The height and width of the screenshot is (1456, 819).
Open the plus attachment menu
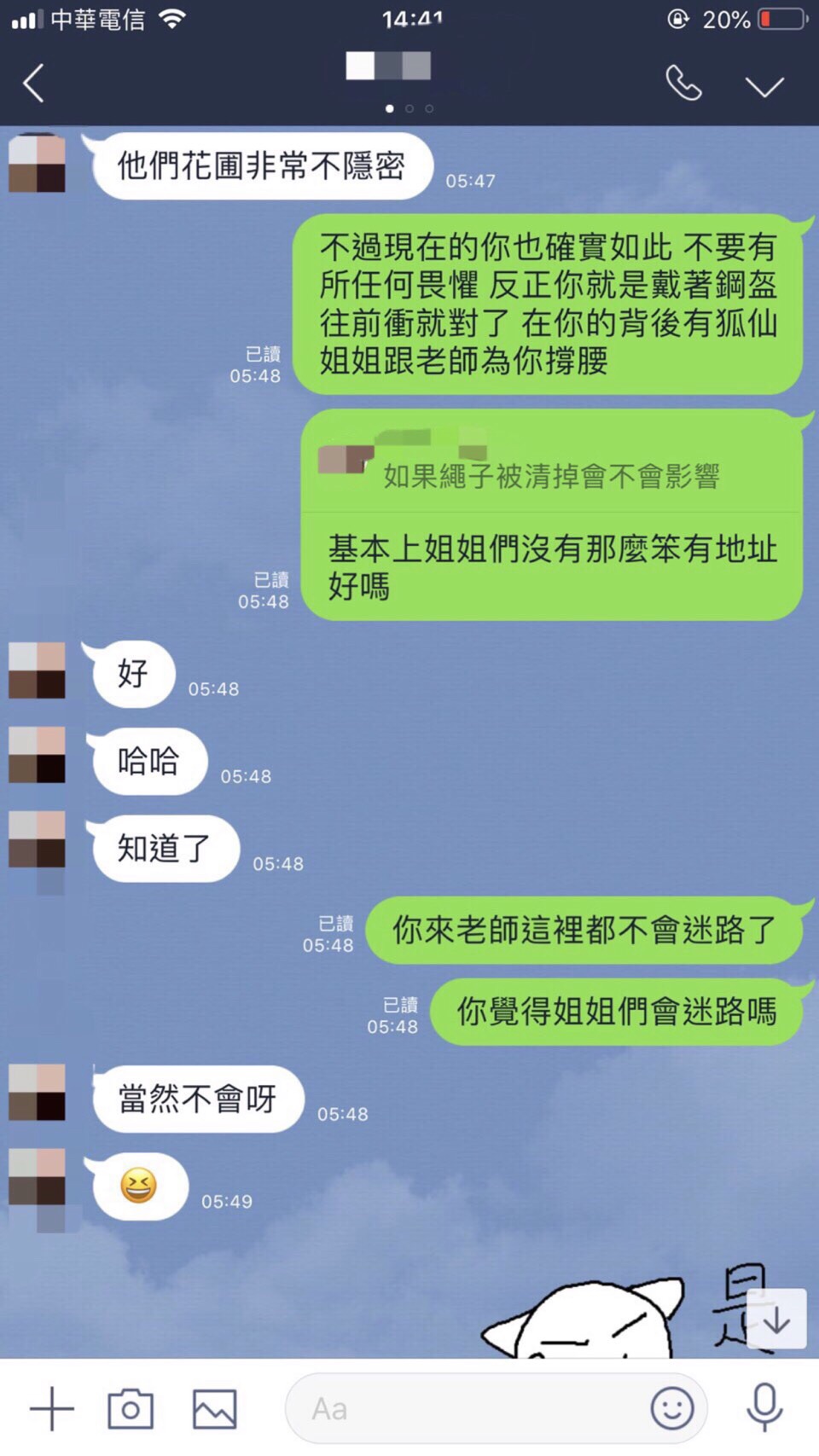point(52,1408)
